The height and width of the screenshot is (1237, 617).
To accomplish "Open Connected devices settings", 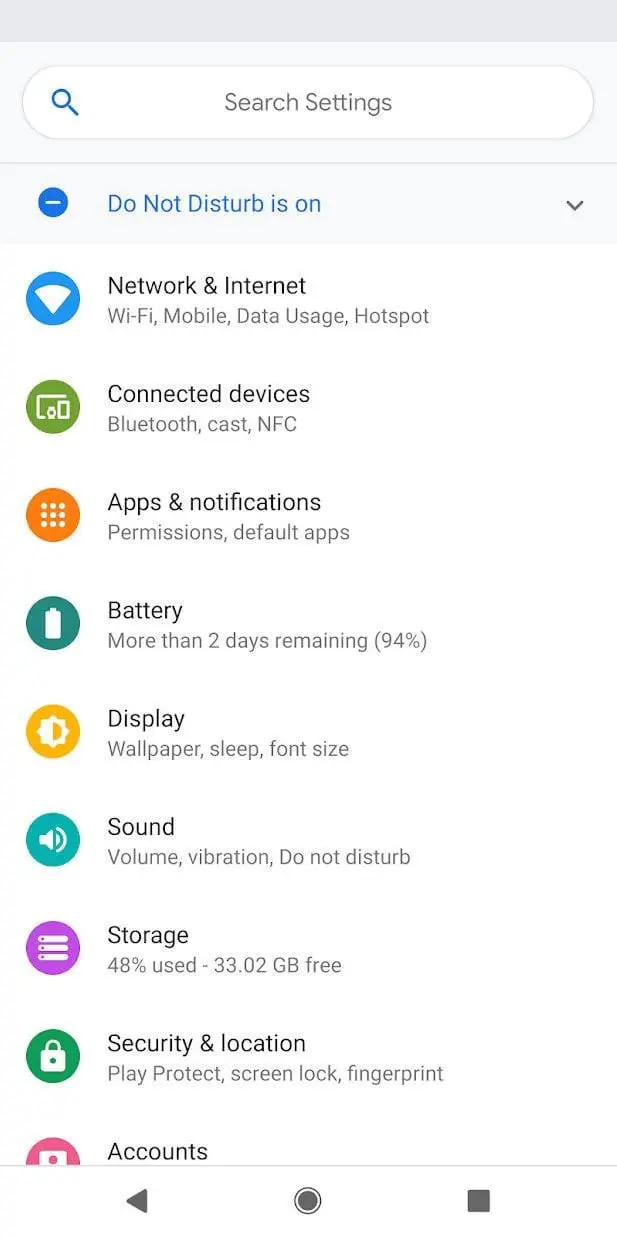I will 308,407.
